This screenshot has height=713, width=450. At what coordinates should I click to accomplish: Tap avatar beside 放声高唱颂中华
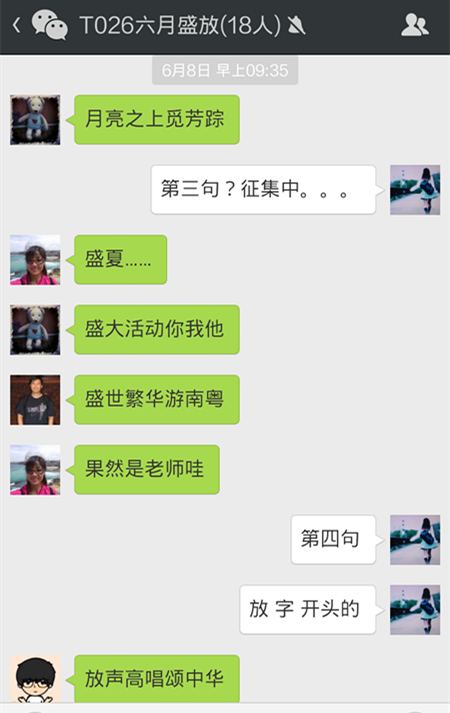35,678
